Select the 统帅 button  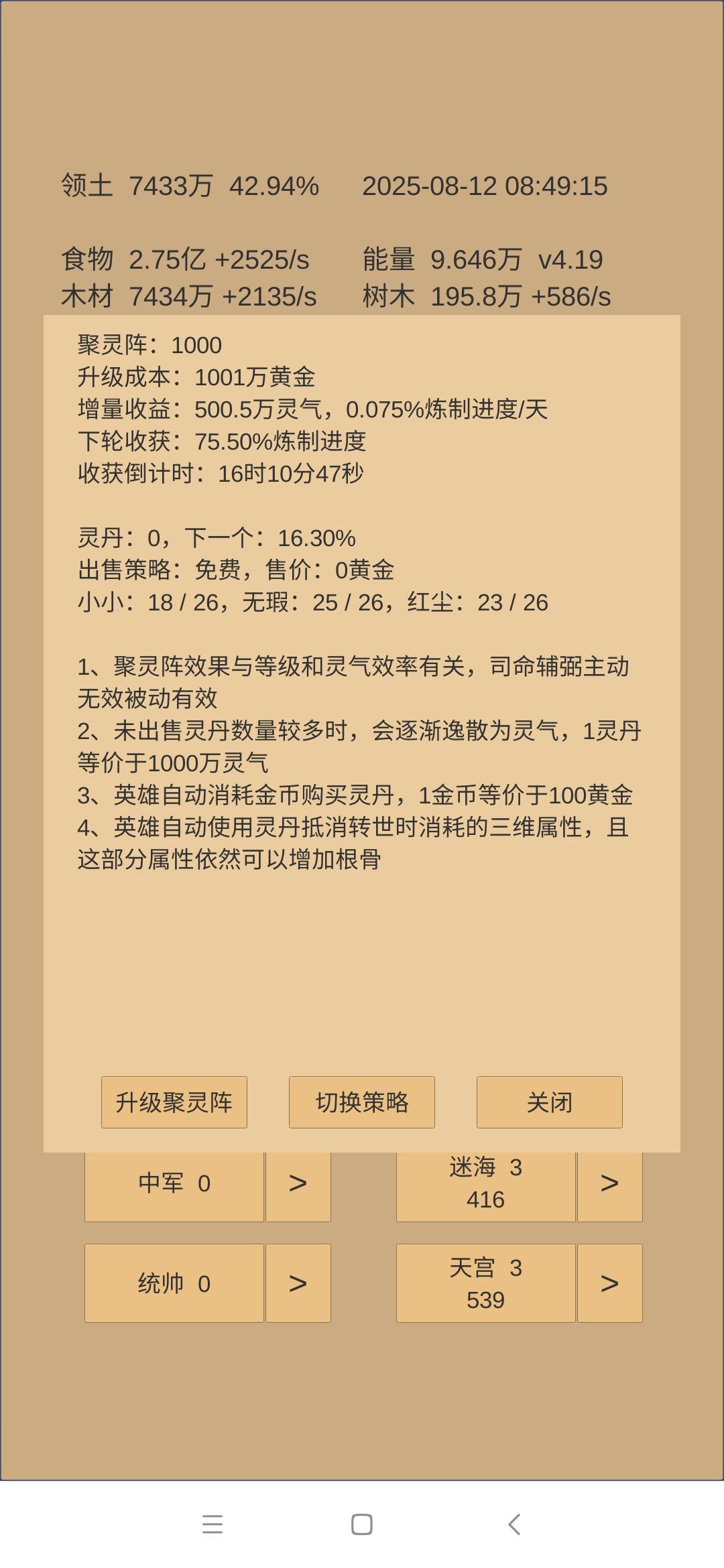pos(173,1283)
